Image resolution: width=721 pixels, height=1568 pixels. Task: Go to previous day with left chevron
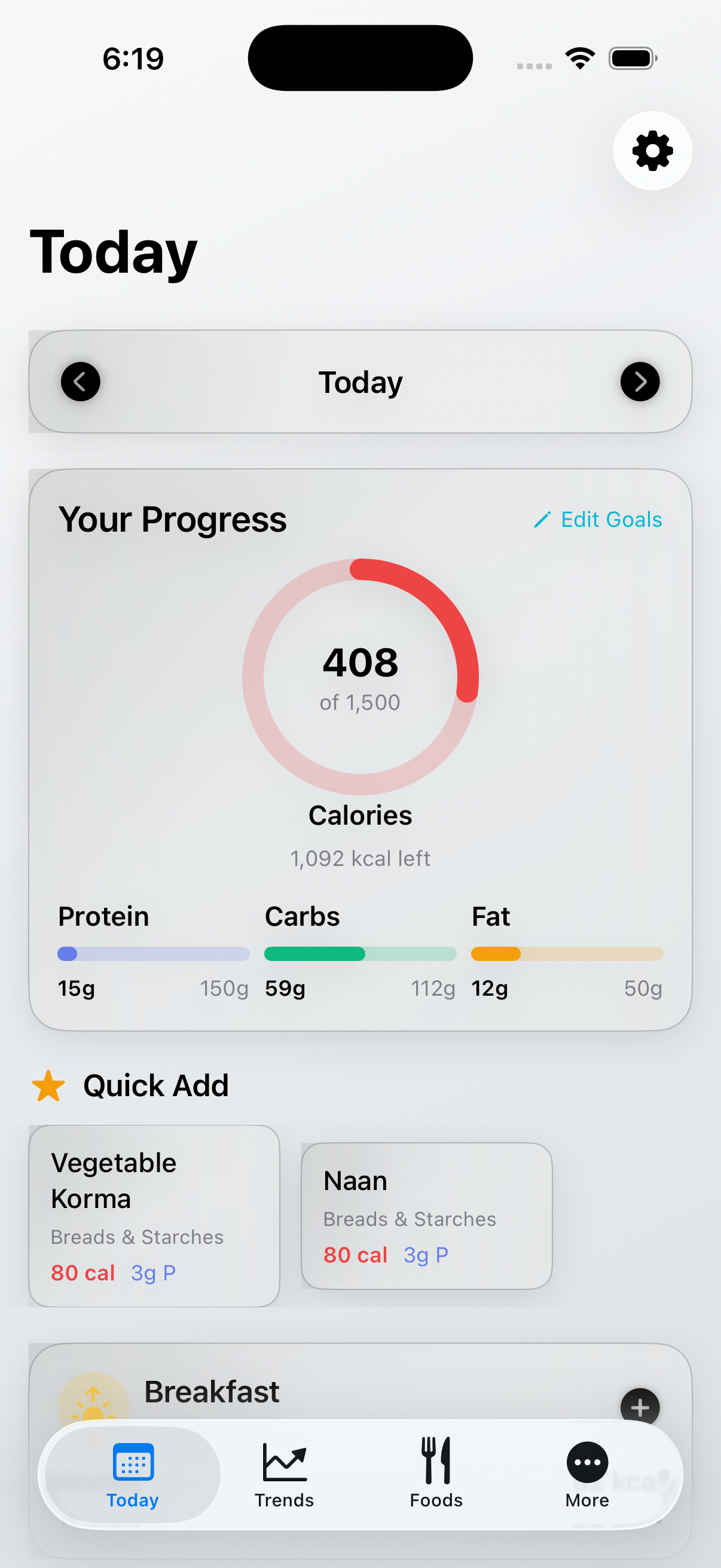(81, 382)
